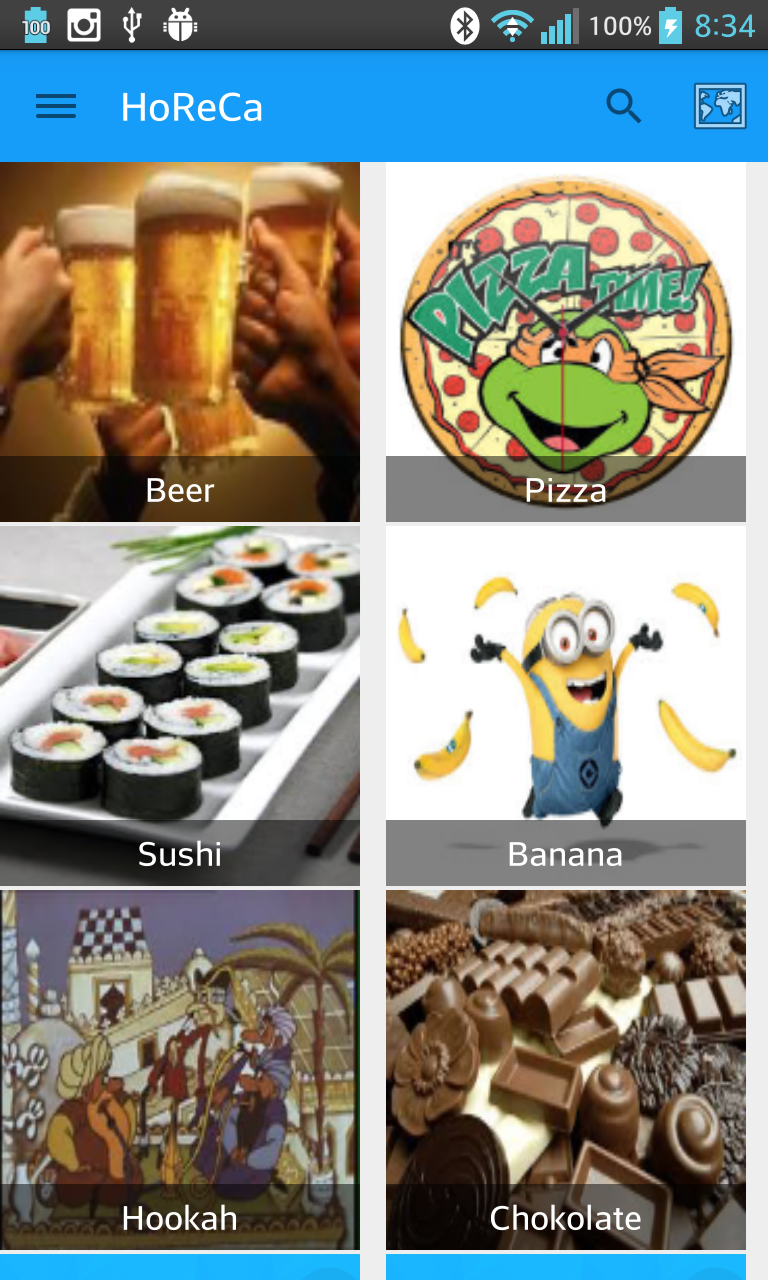Select the Pizza category tile
The width and height of the screenshot is (768, 1280).
[566, 342]
